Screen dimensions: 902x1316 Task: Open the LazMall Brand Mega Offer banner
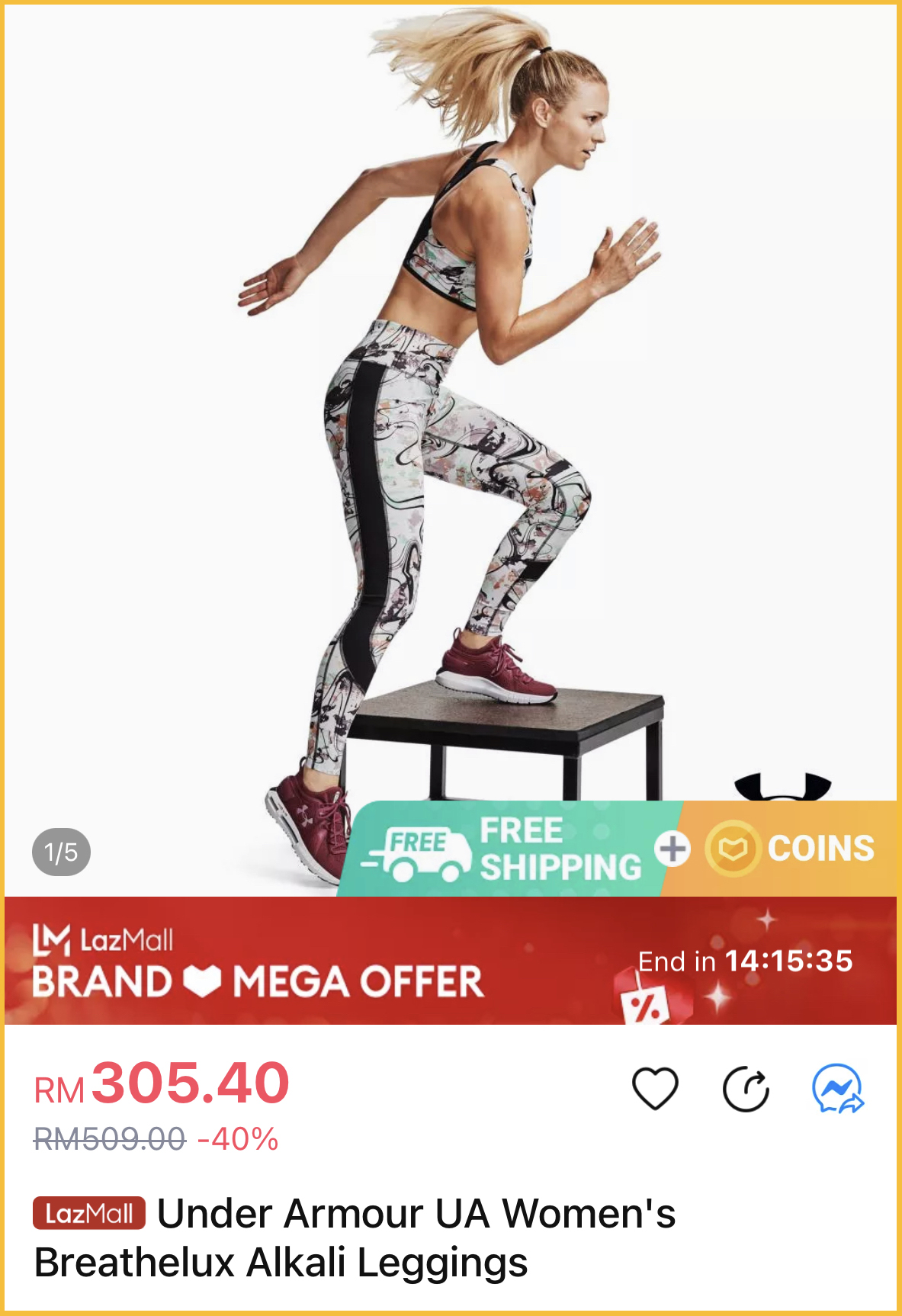coord(305,962)
